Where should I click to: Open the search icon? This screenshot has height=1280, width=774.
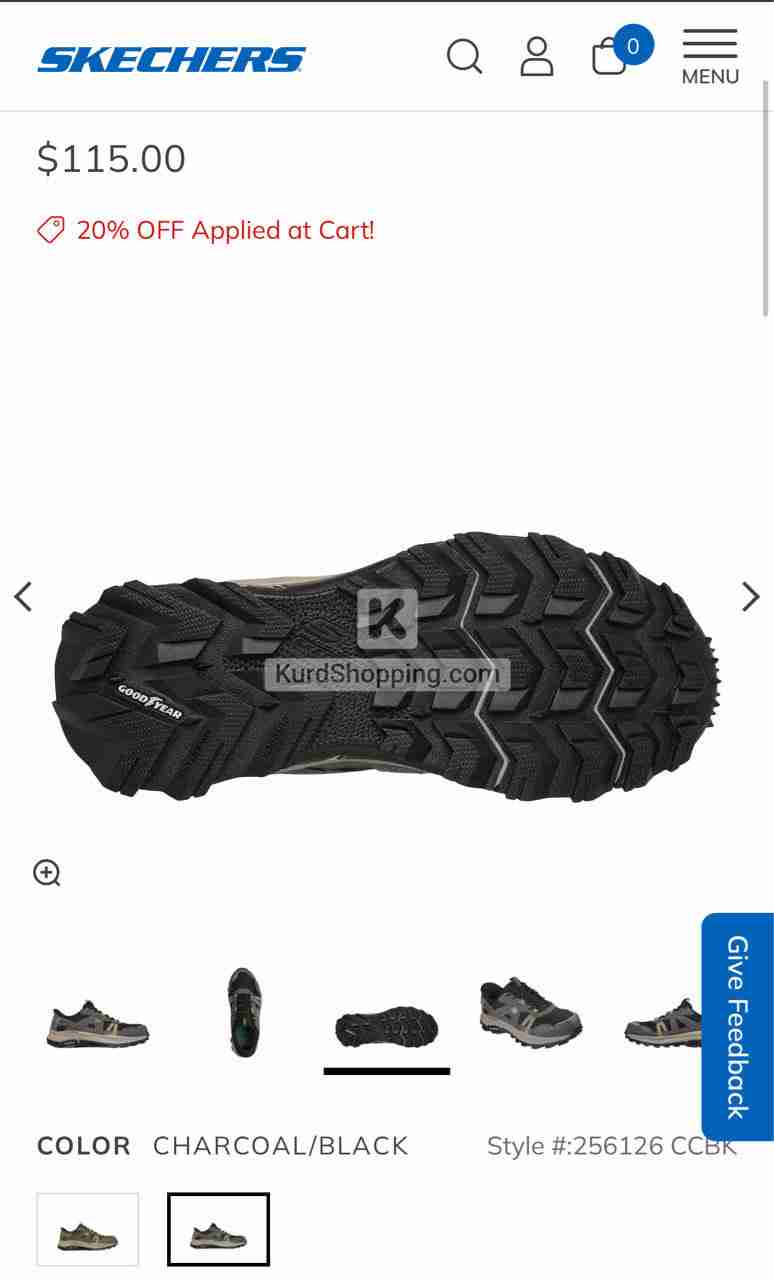click(x=464, y=57)
